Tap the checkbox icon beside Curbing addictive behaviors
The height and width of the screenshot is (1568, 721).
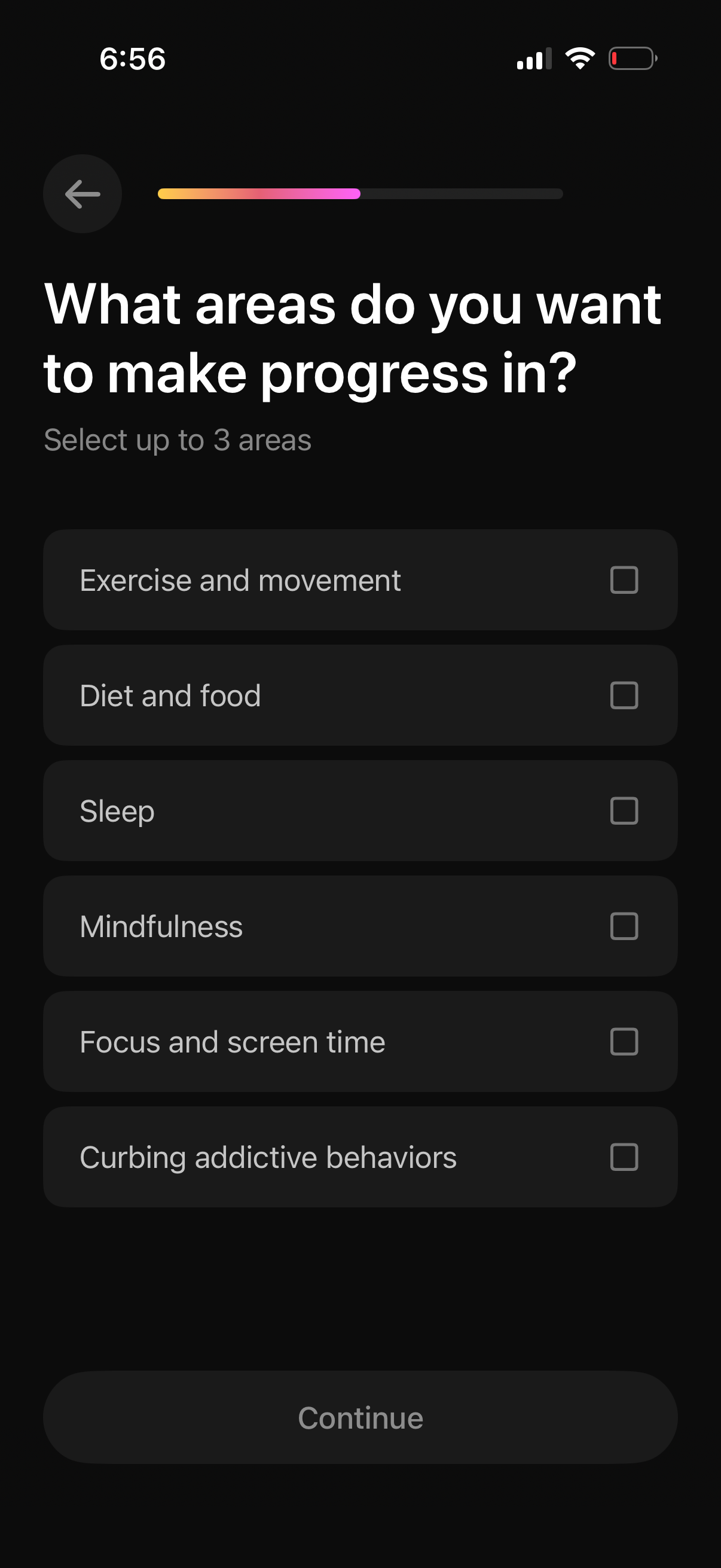point(625,1157)
